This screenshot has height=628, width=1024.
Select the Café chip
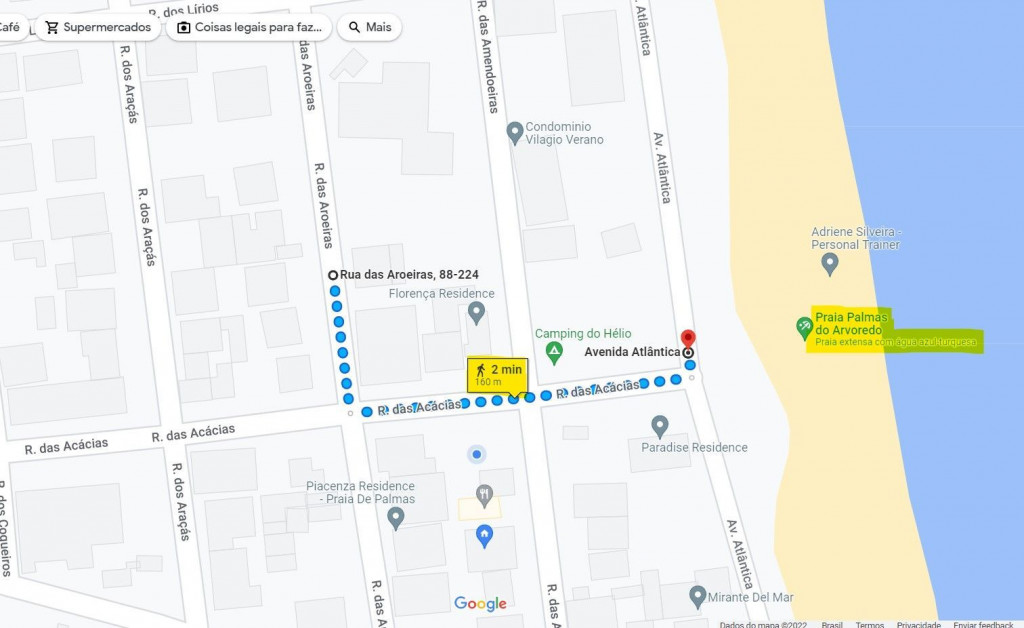[x=11, y=27]
